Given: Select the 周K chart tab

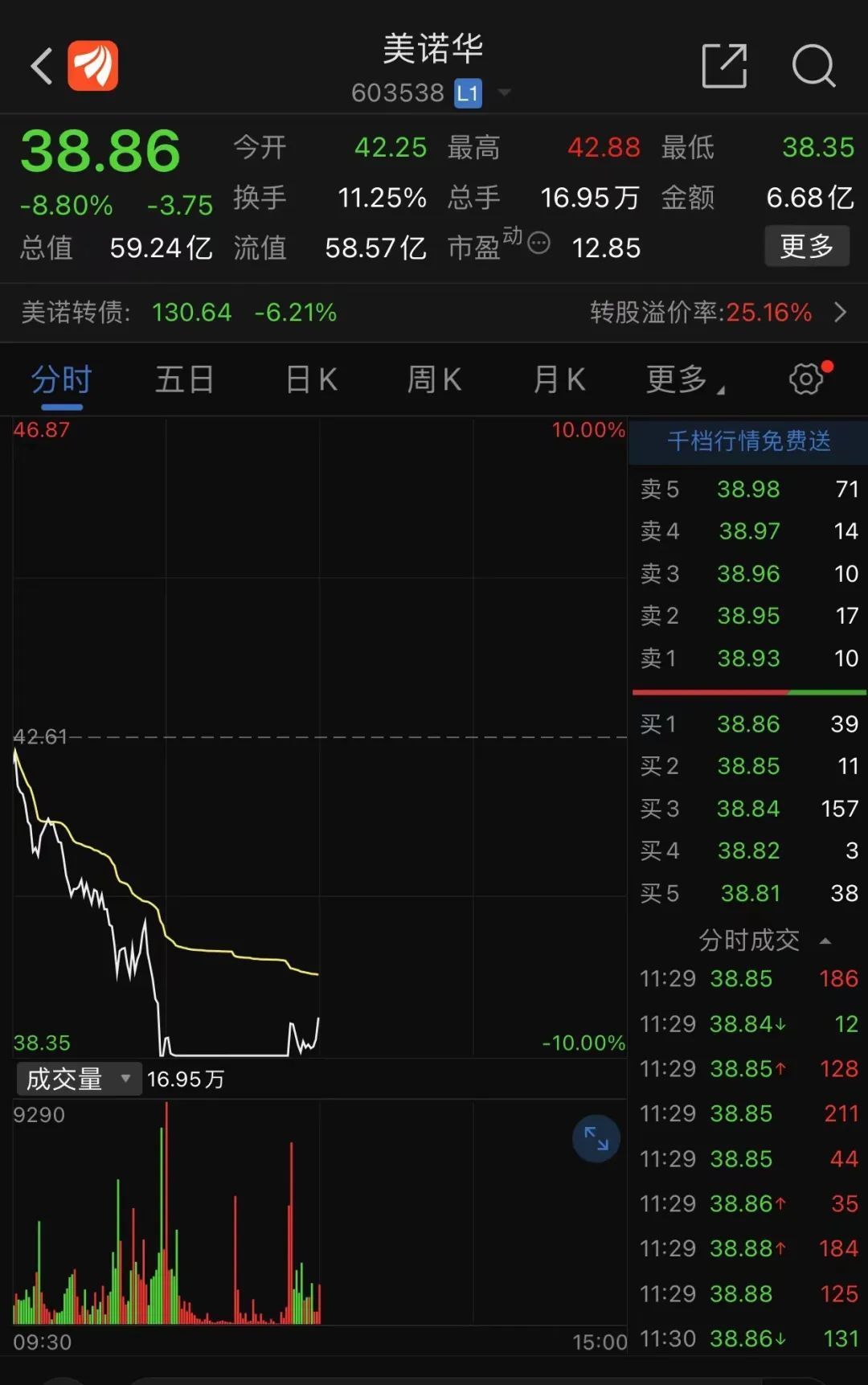Looking at the screenshot, I should click(x=434, y=379).
